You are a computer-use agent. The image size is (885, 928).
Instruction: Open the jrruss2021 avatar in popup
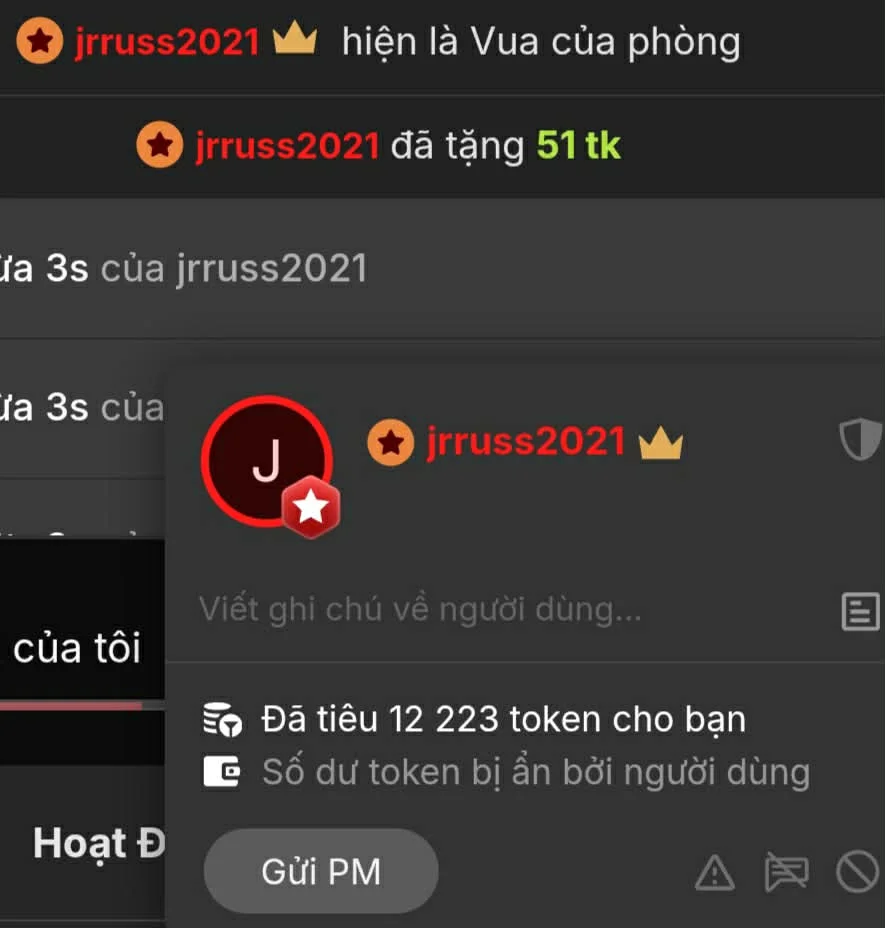click(x=266, y=461)
